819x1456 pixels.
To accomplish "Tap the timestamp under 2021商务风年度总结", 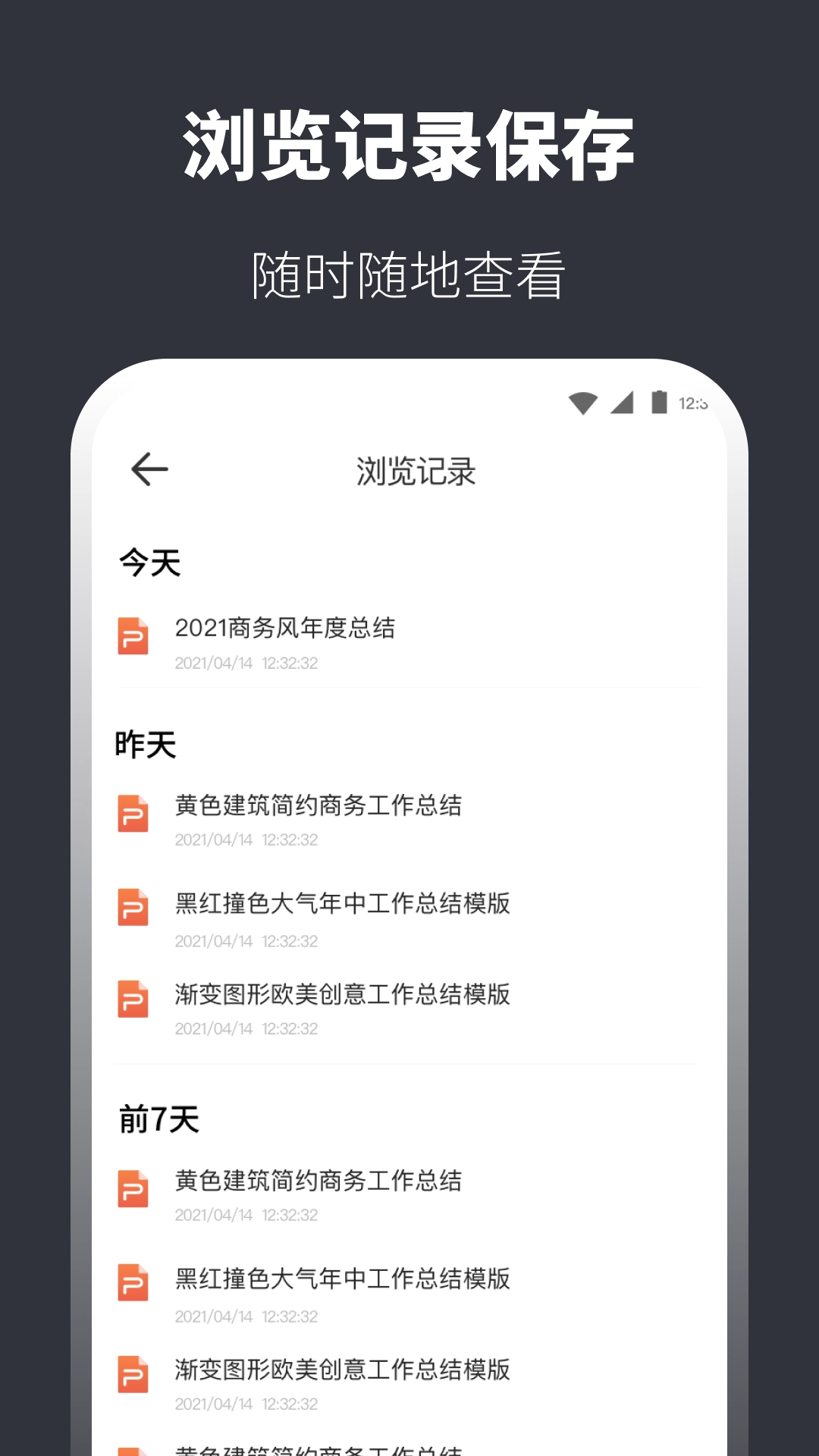I will pyautogui.click(x=246, y=664).
